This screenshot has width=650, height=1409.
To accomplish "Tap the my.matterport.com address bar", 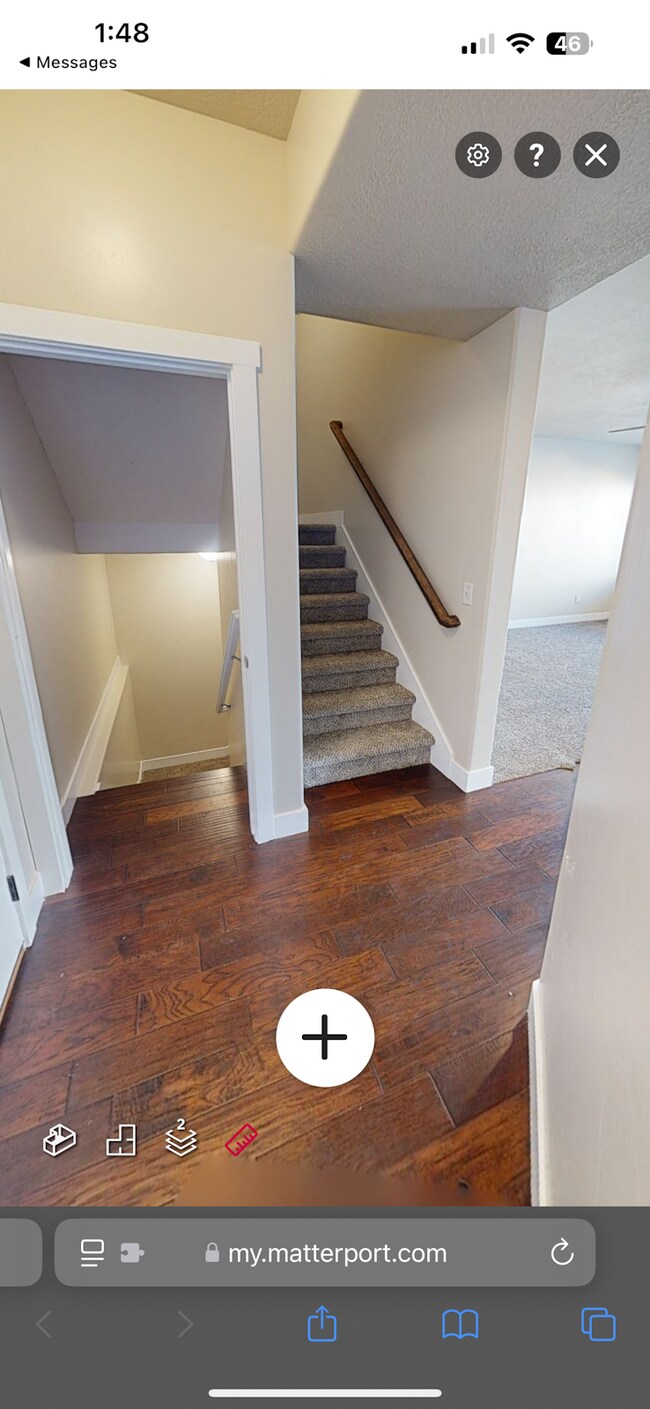I will (x=337, y=1253).
